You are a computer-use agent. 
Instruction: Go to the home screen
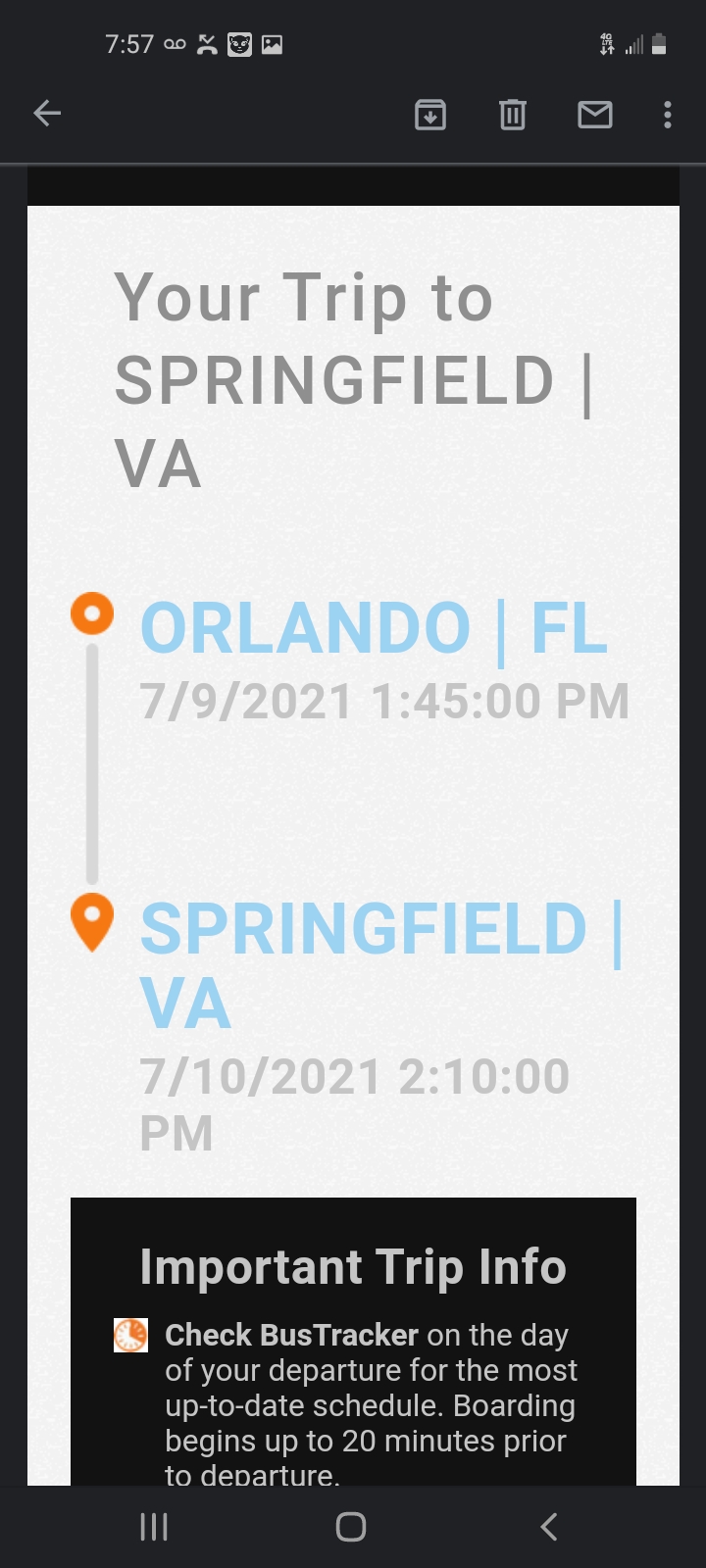[351, 1526]
